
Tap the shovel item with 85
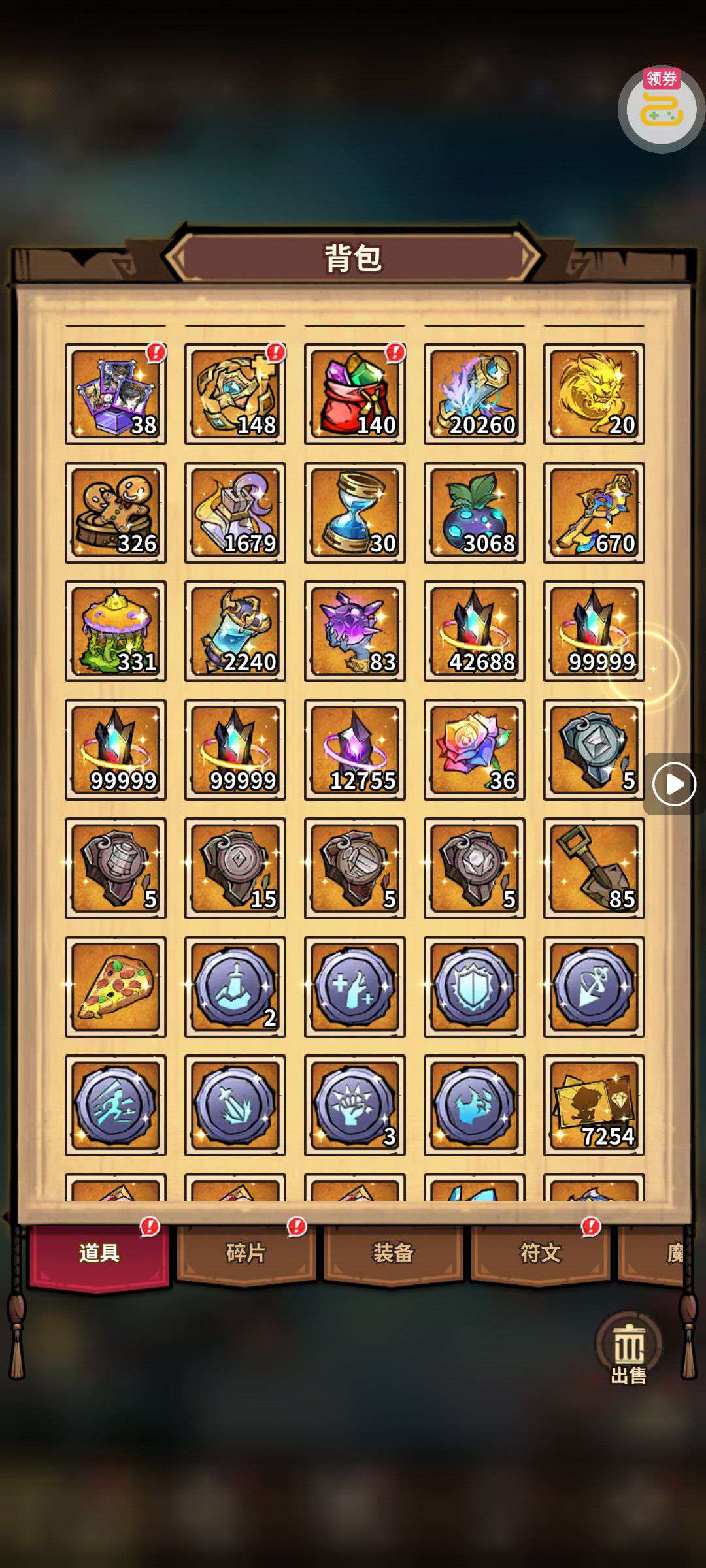(594, 868)
